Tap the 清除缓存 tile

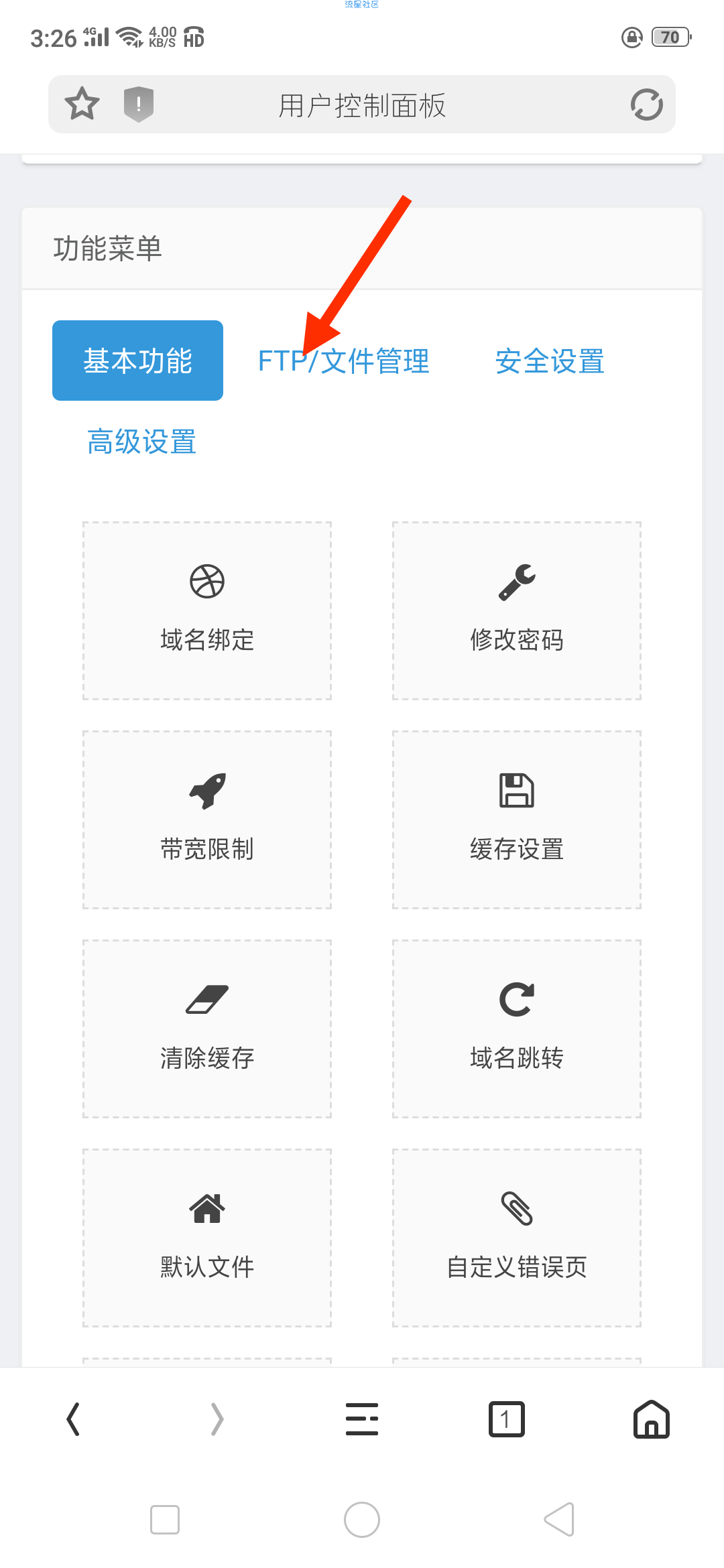tap(207, 1029)
